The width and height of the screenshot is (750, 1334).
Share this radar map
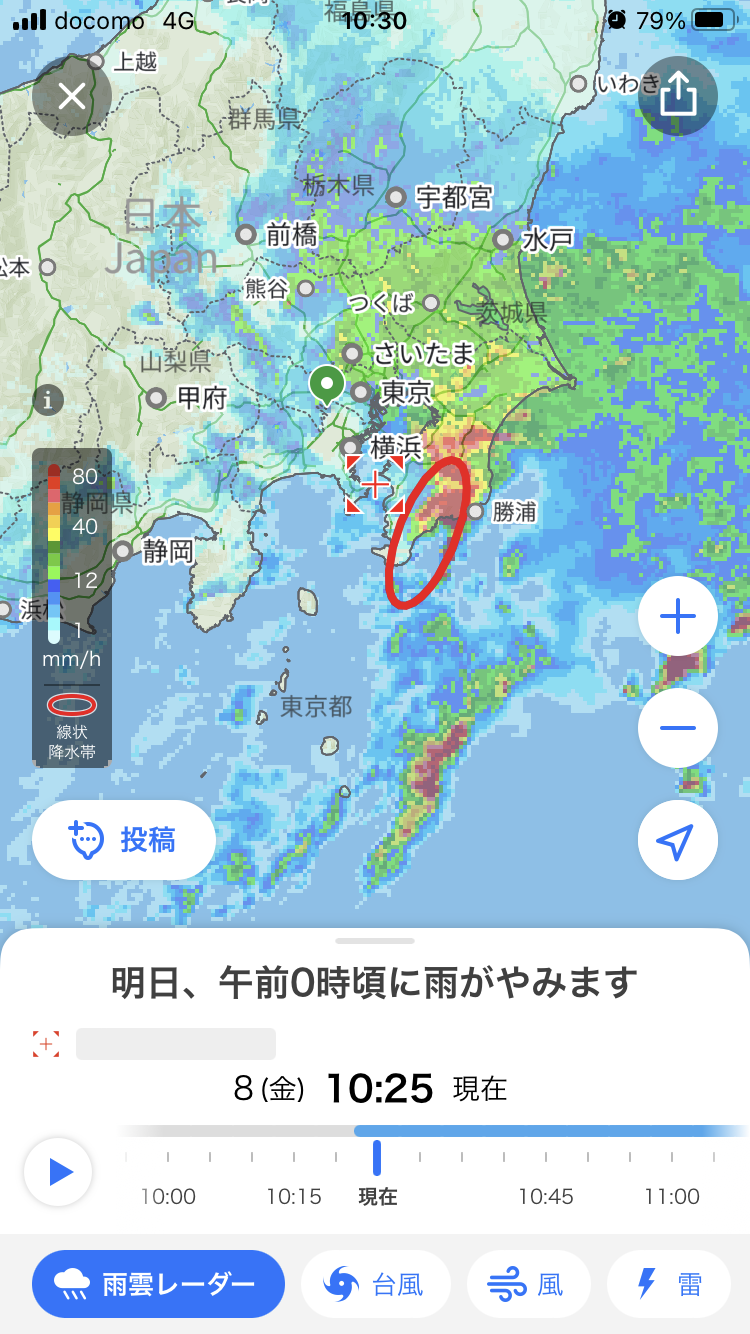677,96
